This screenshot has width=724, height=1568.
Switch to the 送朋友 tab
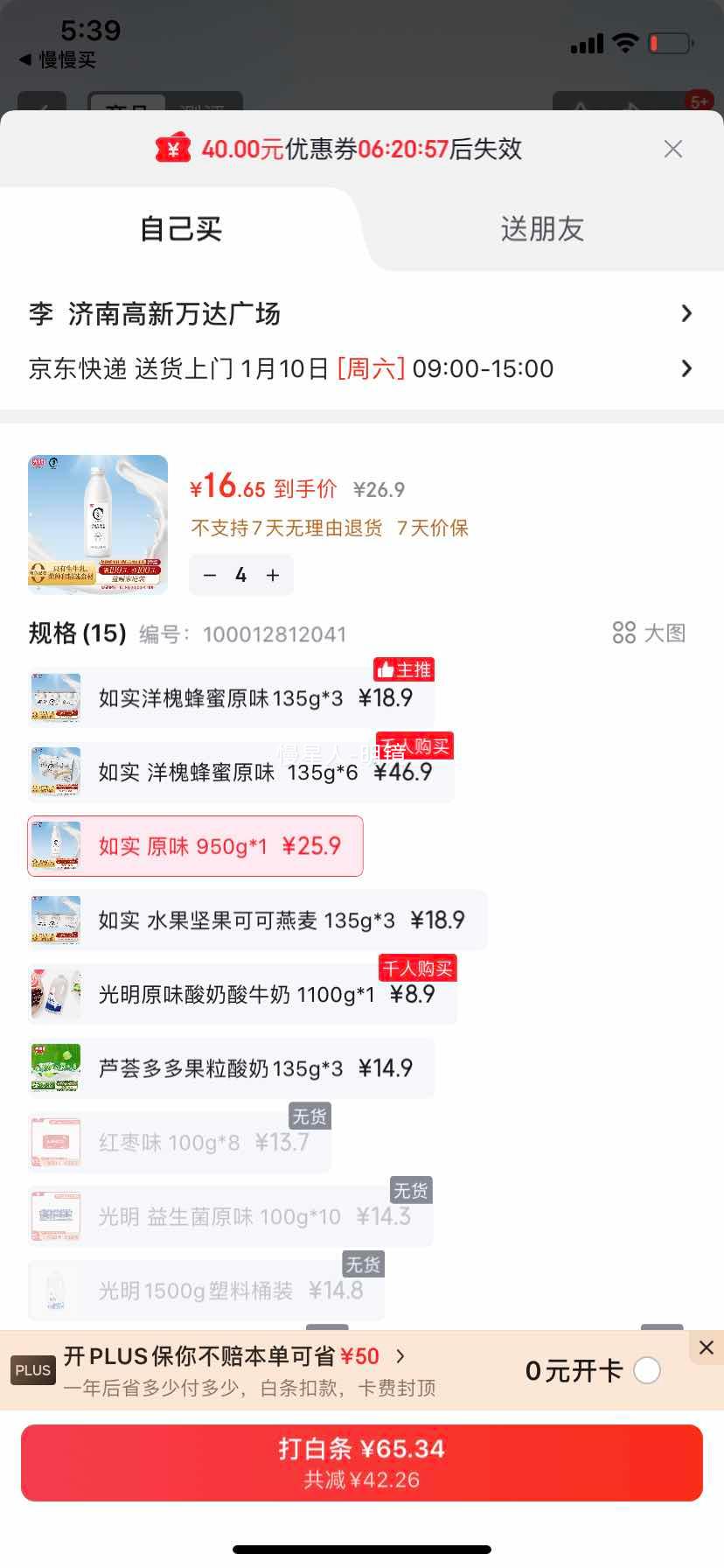(541, 229)
